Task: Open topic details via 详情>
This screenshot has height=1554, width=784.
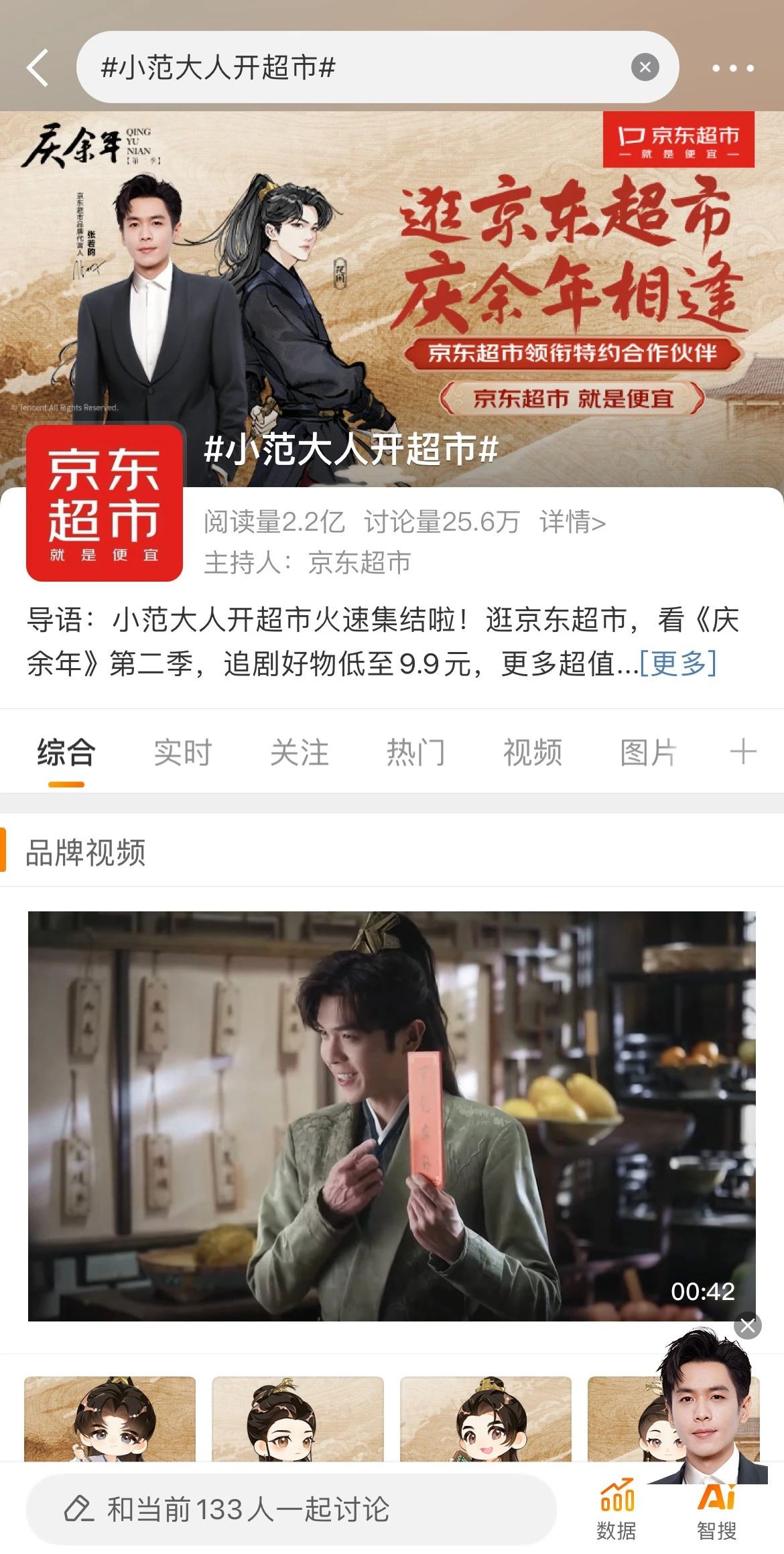Action: tap(572, 522)
